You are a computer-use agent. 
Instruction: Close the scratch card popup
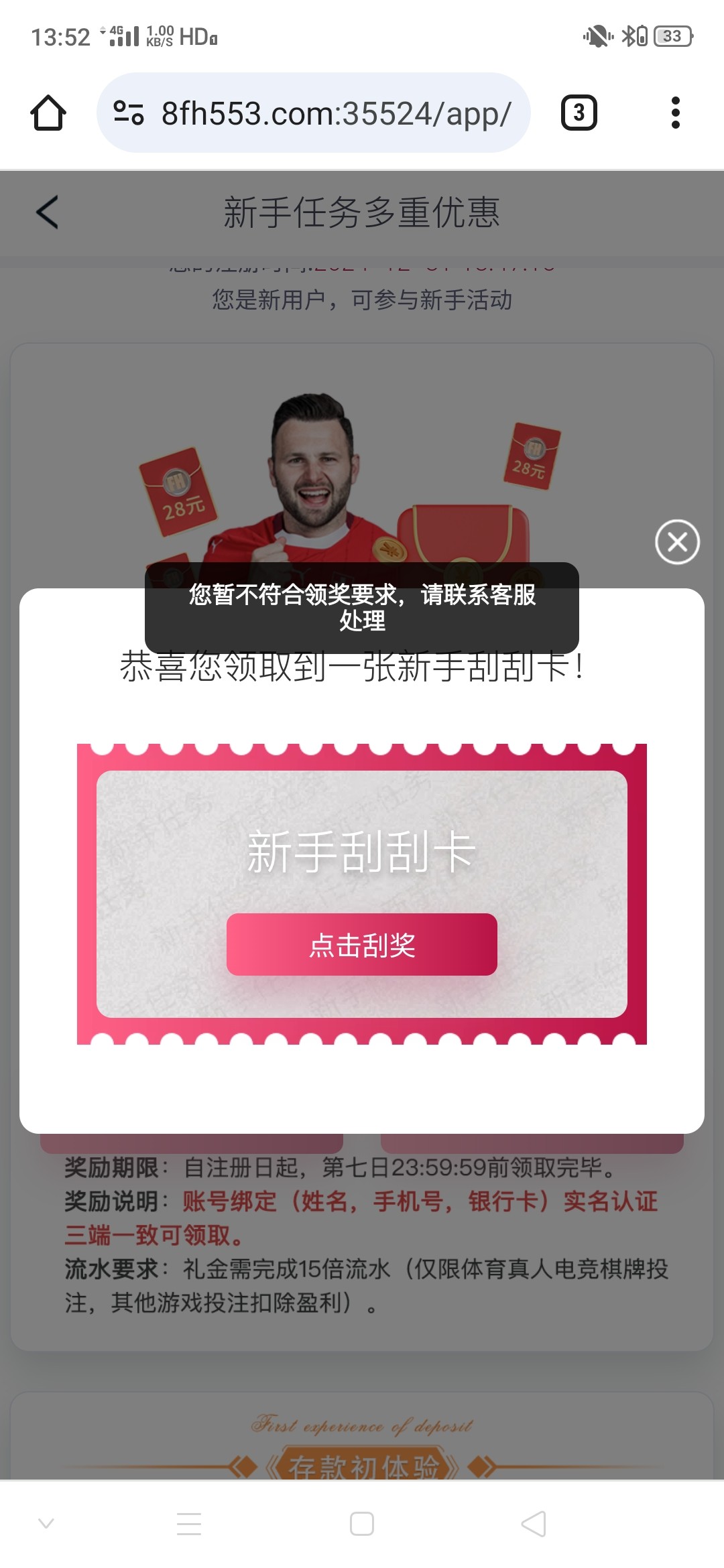pyautogui.click(x=677, y=541)
